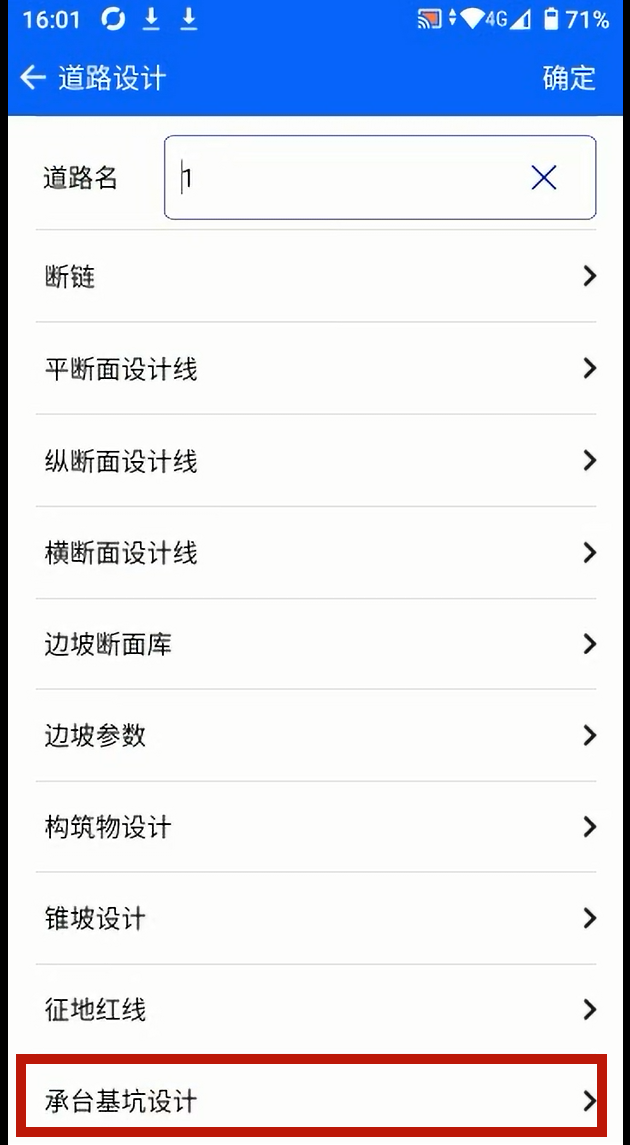Focus the 道路名 text field
Viewport: 630px width, 1145px height.
[x=380, y=177]
